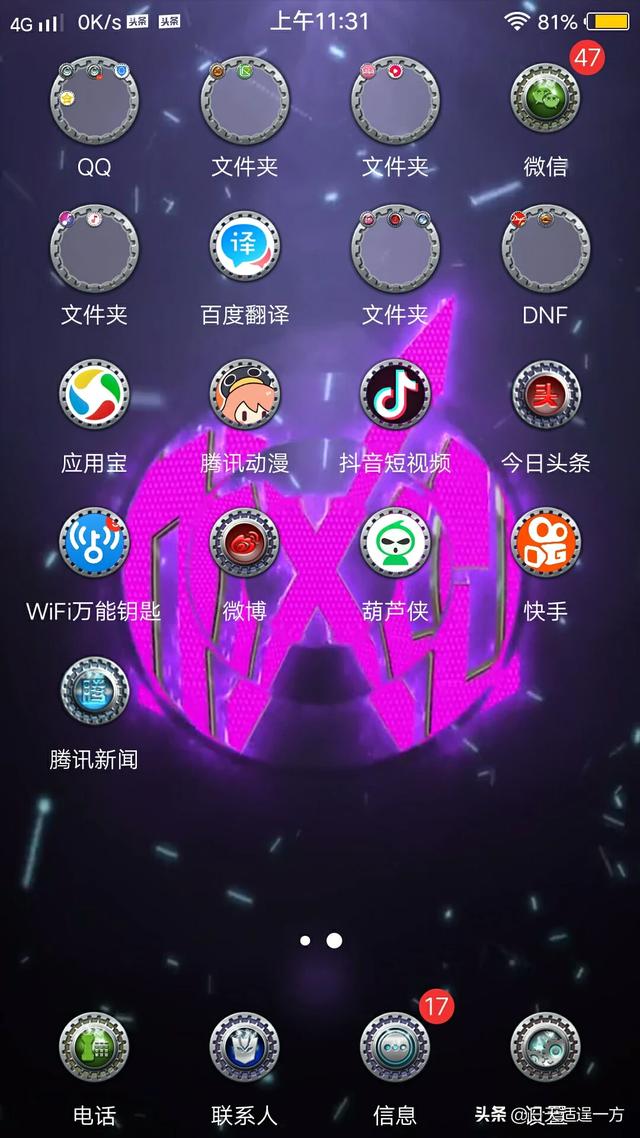This screenshot has width=640, height=1138.
Task: Open 快手 video app
Action: (545, 542)
